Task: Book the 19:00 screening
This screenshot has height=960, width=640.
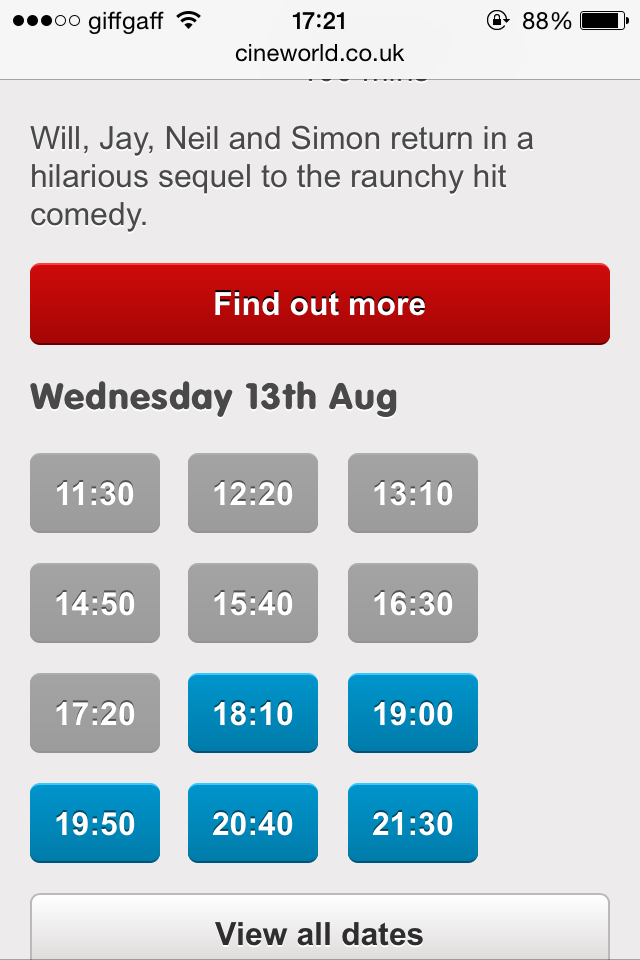Action: pos(412,713)
